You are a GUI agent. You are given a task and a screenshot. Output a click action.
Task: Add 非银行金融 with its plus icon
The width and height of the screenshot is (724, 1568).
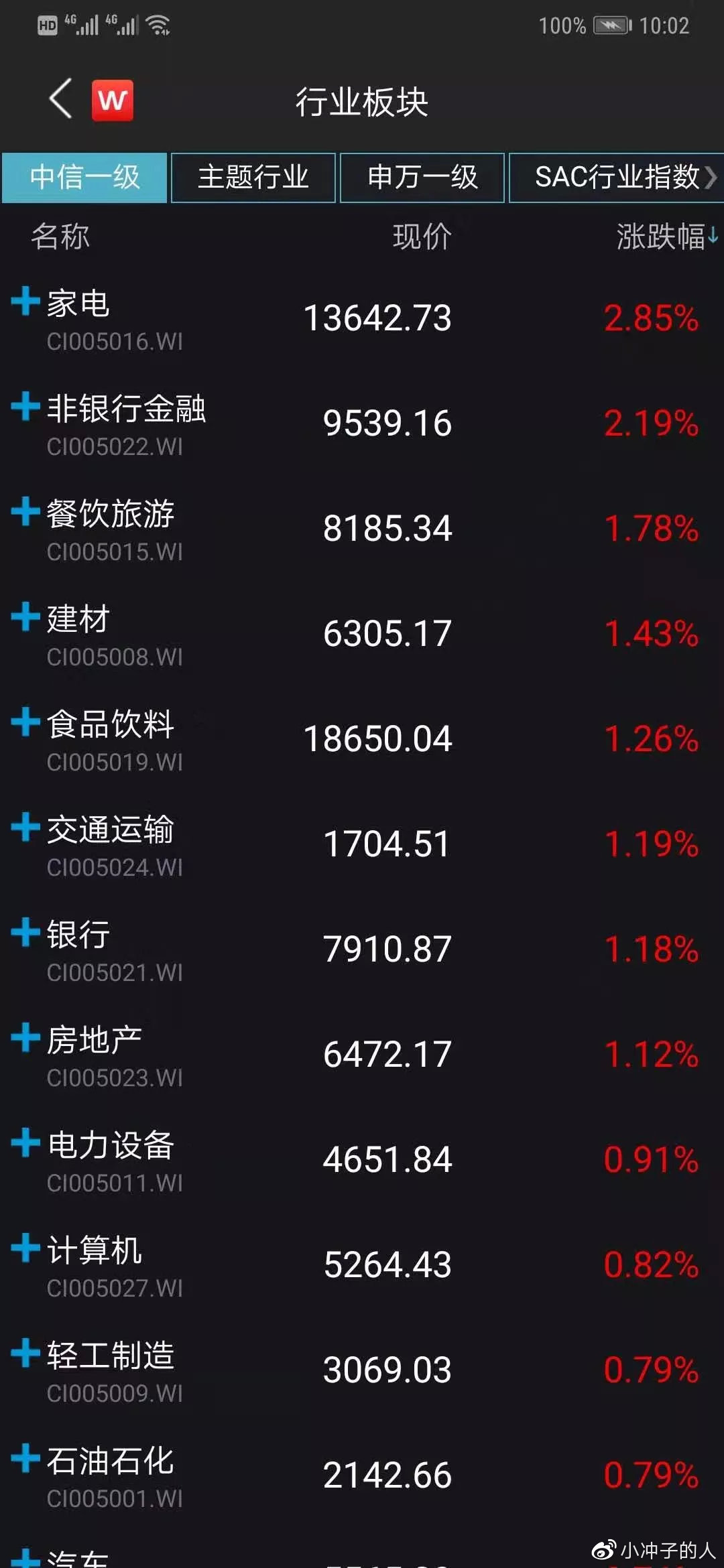click(25, 406)
